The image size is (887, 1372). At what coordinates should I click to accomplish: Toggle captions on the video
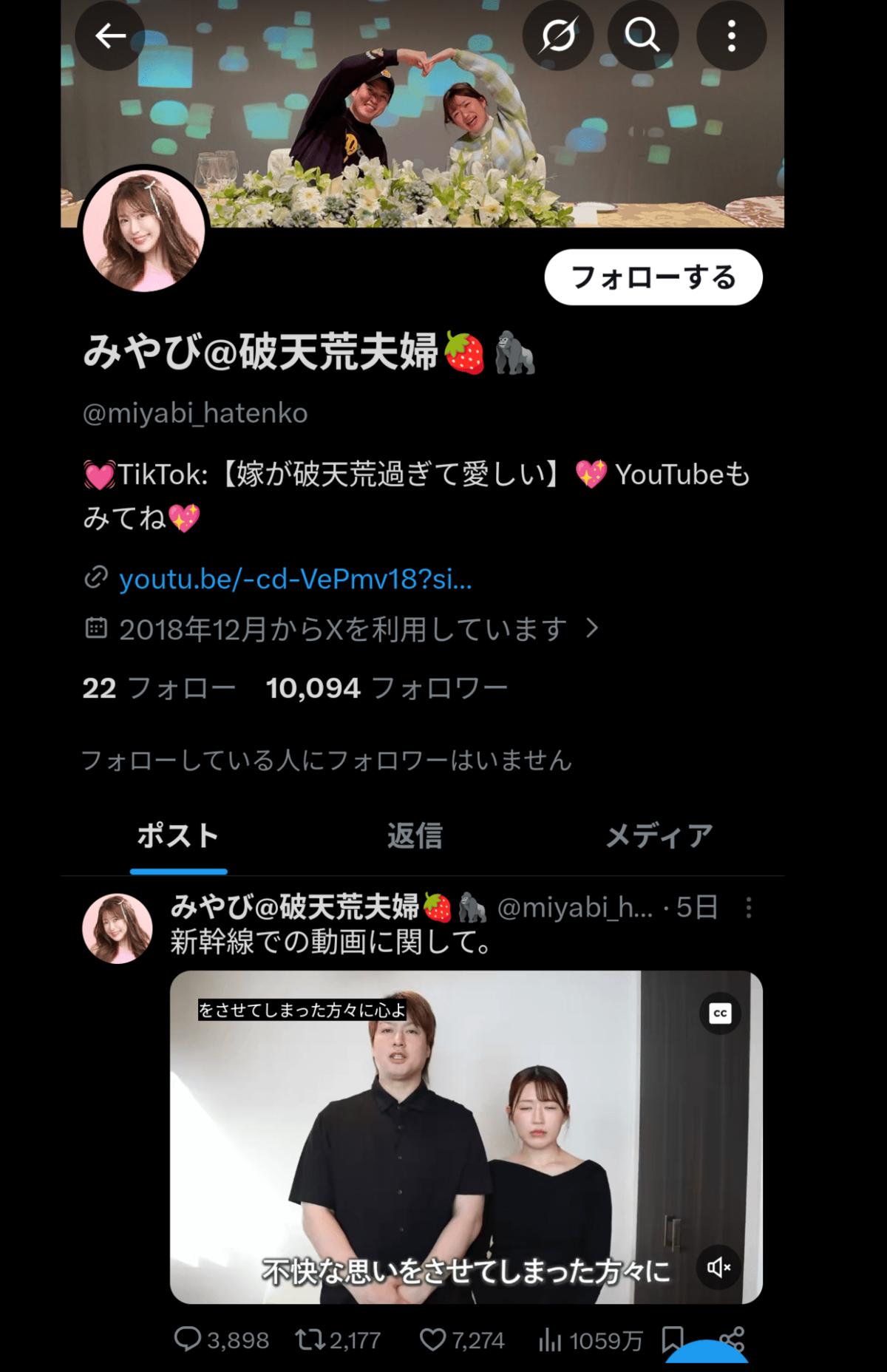(720, 1013)
